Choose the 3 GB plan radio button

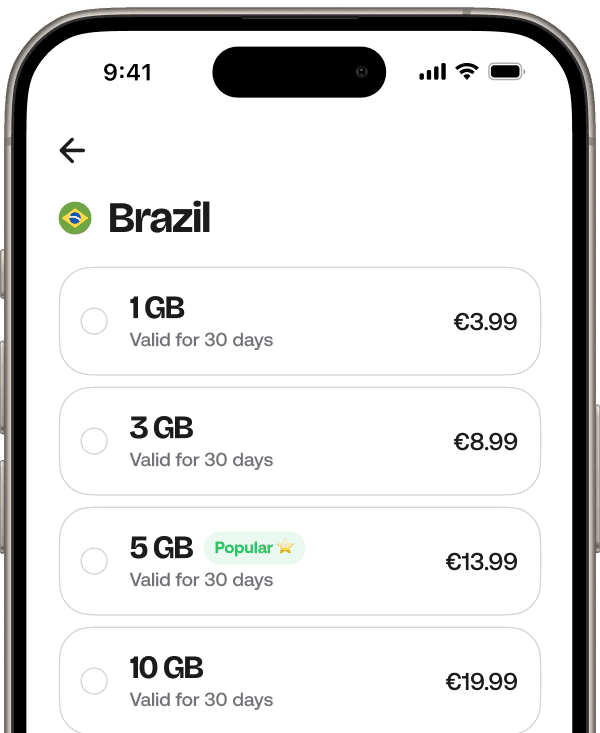94,441
